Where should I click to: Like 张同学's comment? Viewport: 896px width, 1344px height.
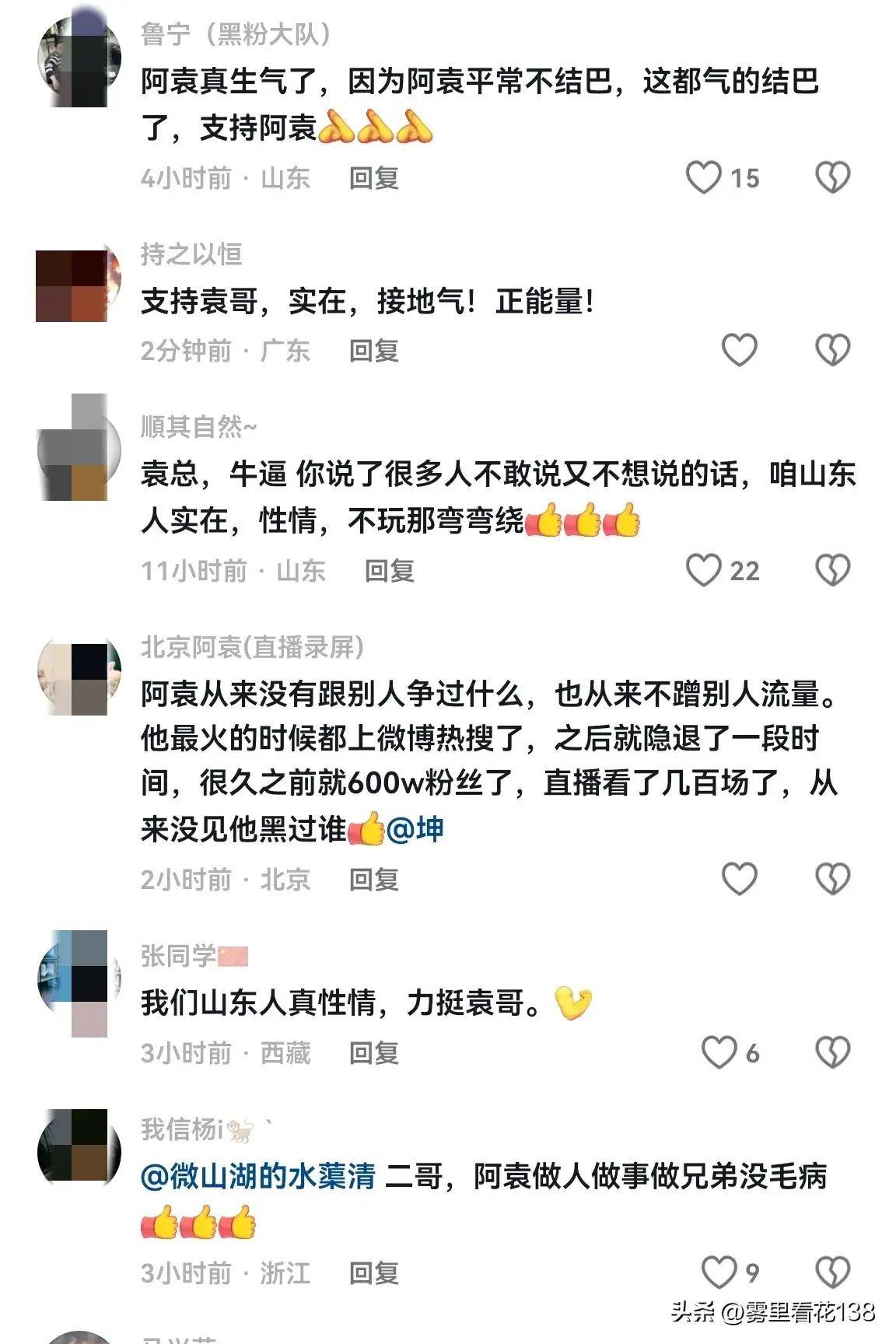(719, 1052)
